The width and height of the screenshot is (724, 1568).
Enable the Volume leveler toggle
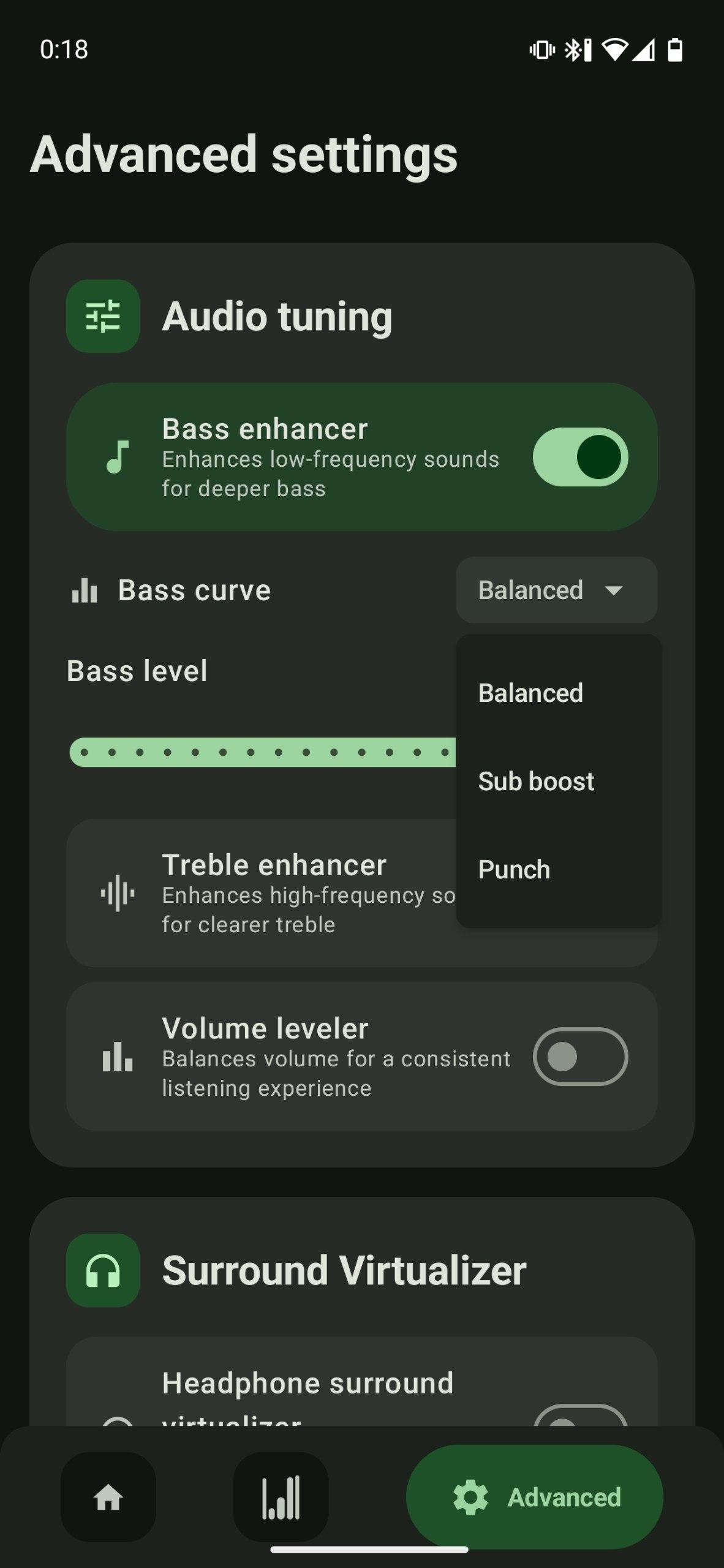(579, 1057)
